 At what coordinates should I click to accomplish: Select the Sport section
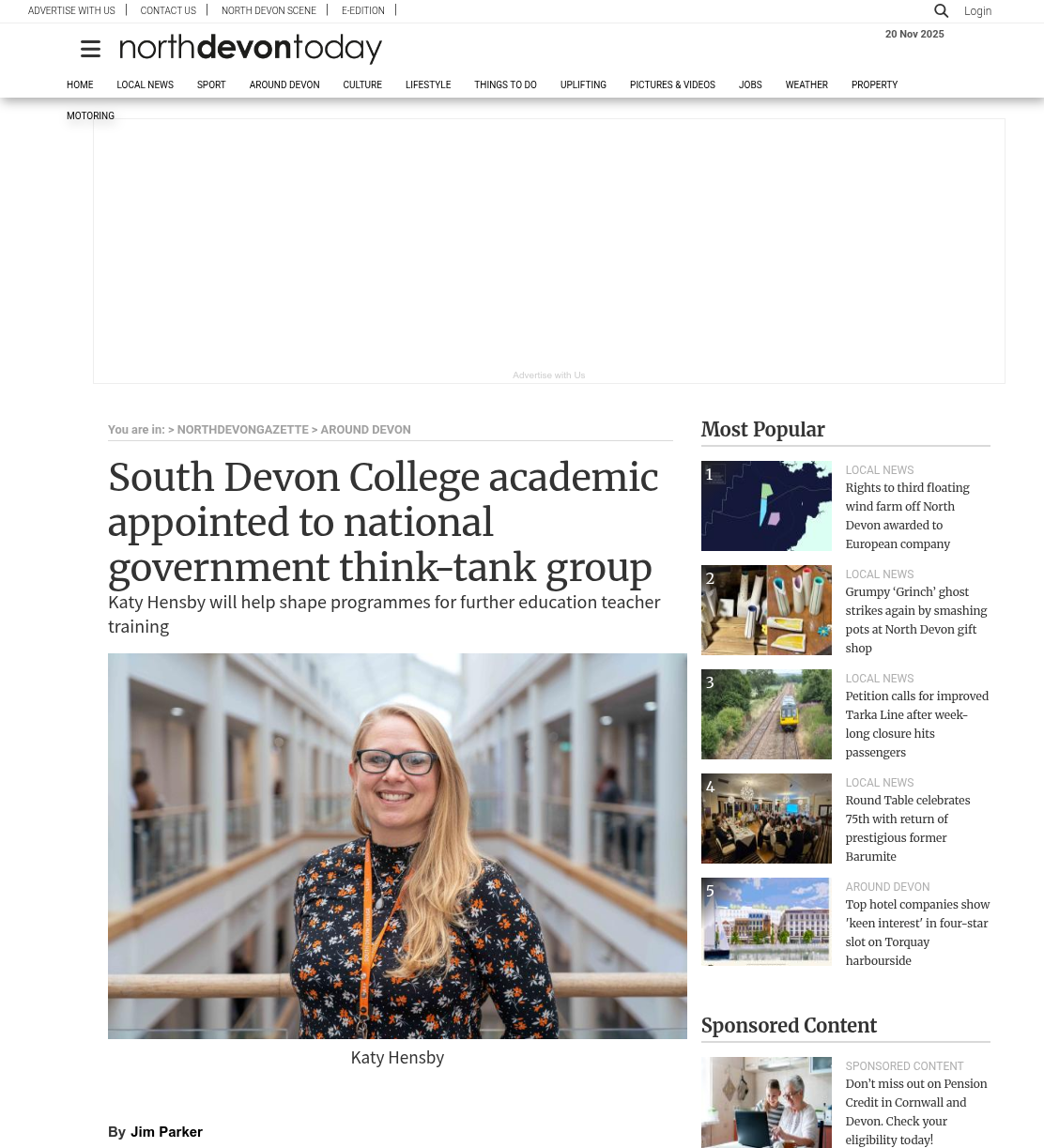[x=211, y=84]
